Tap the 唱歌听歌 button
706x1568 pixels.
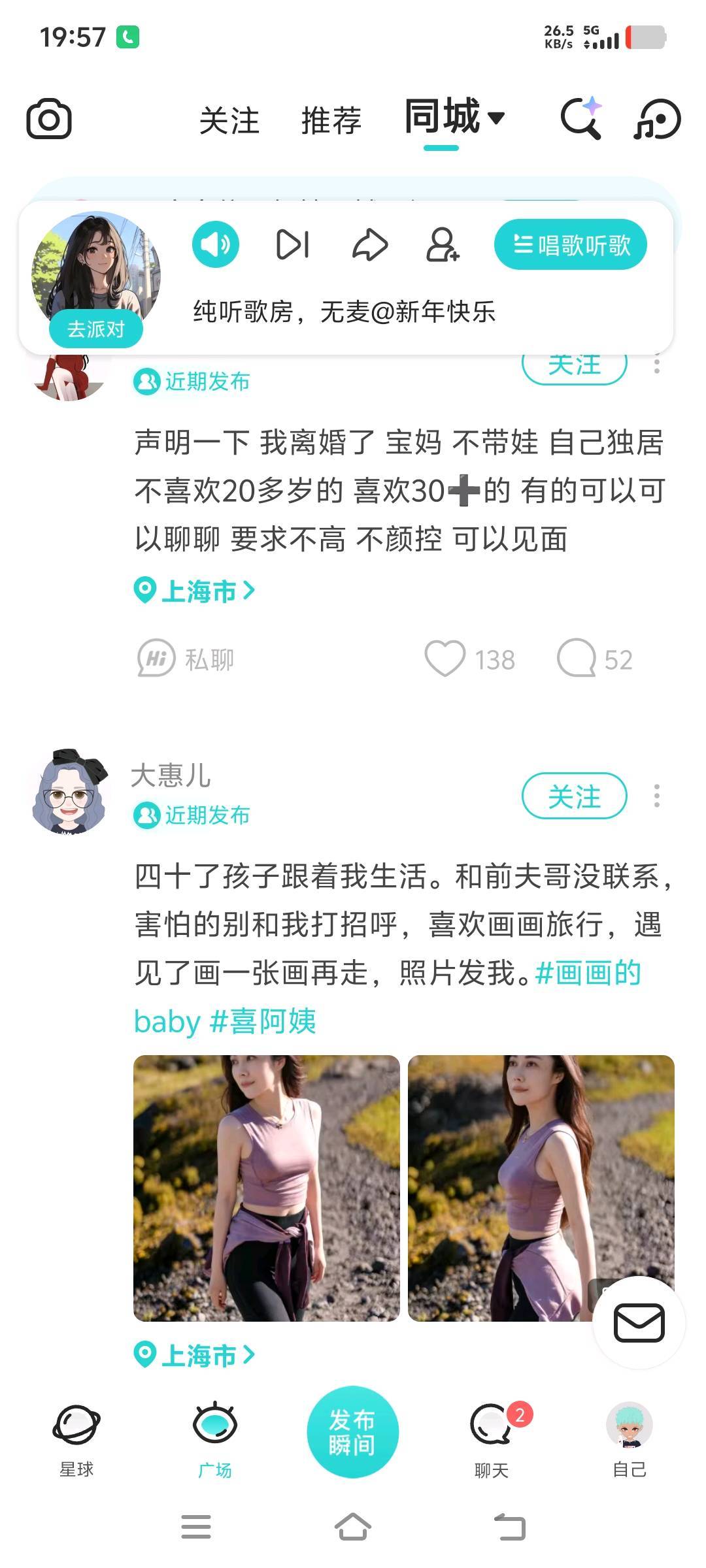tap(570, 245)
